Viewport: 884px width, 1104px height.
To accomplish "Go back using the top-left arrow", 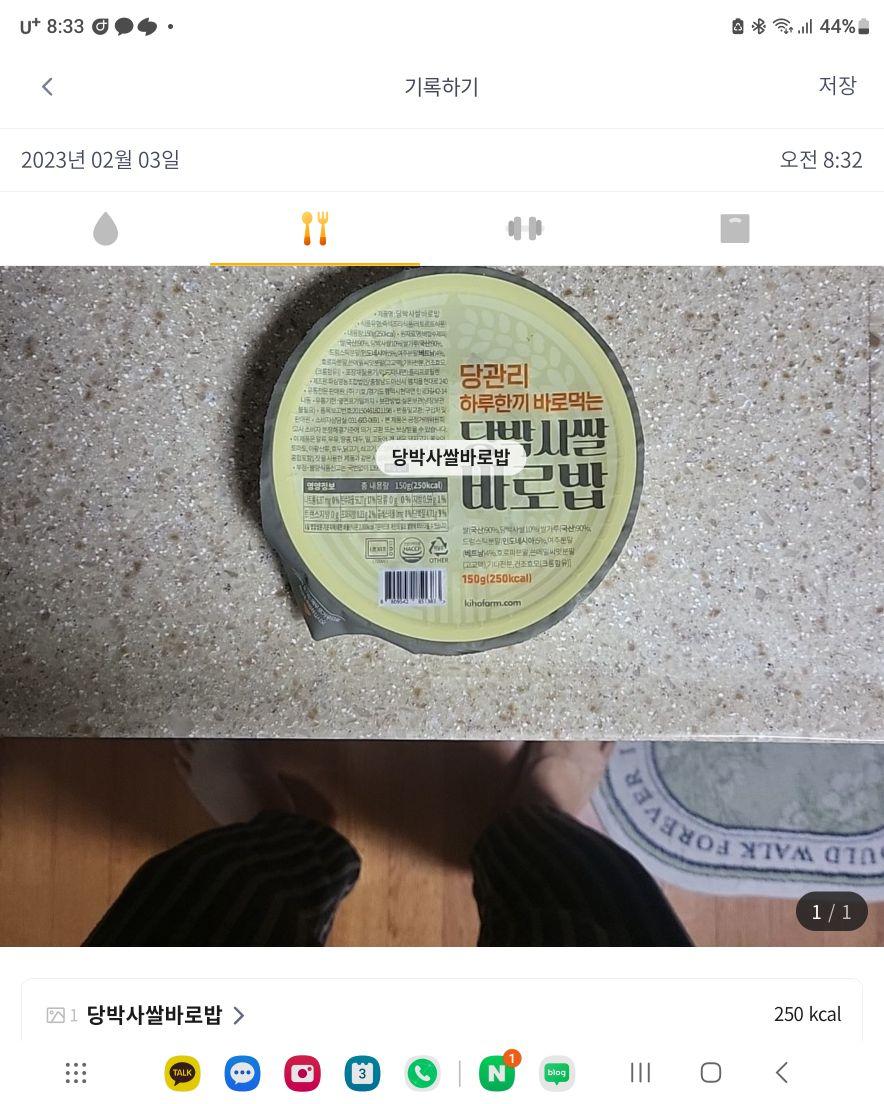I will point(47,87).
